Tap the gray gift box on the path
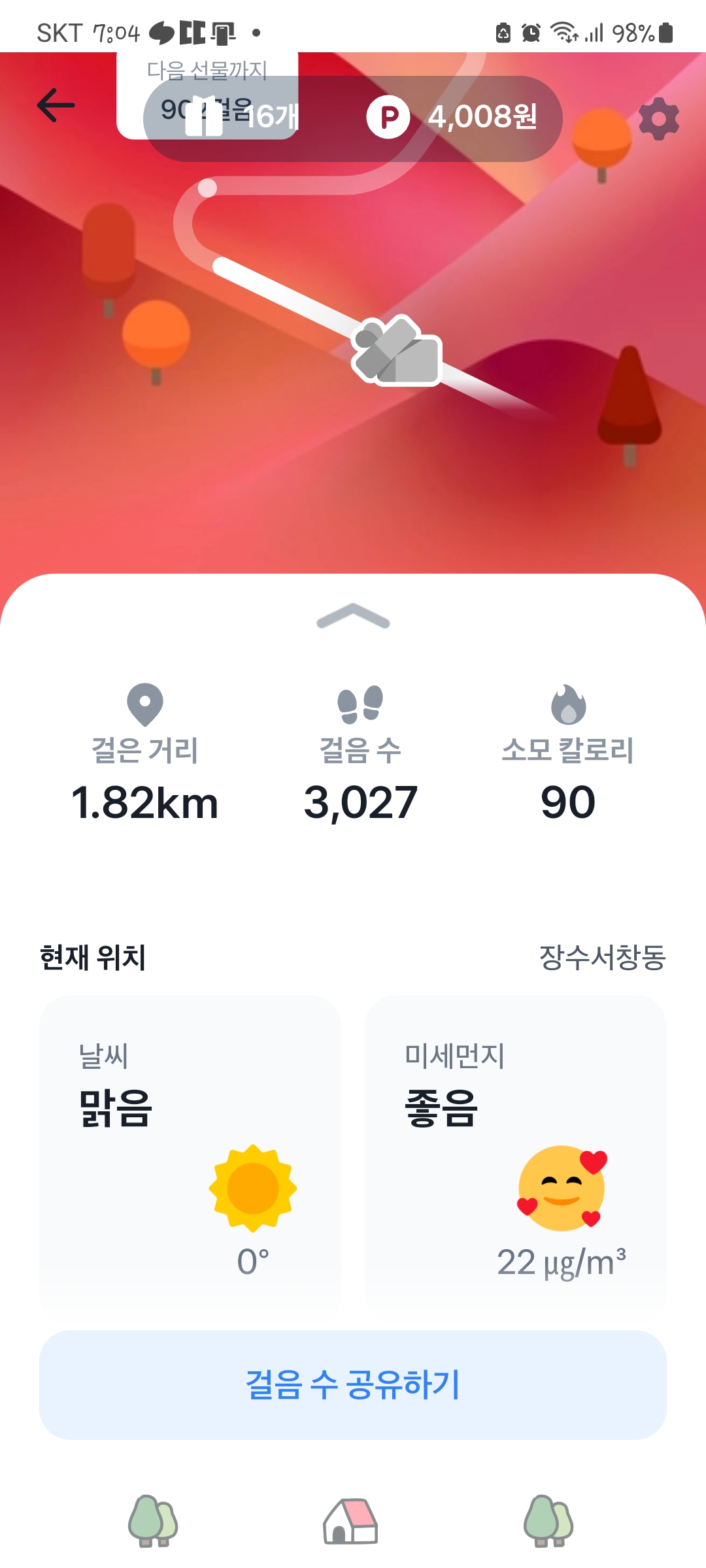706x1568 pixels. 396,351
